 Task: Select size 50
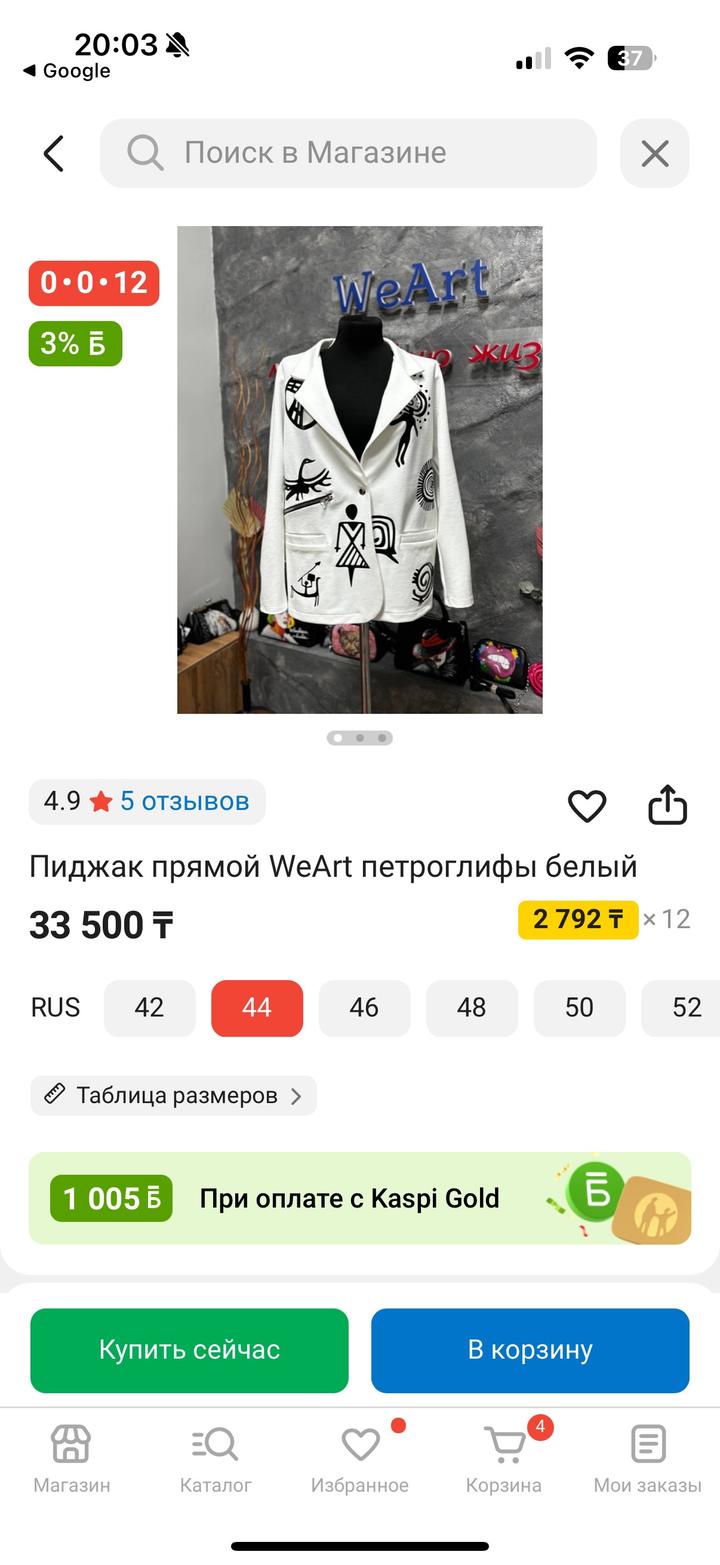pos(579,1008)
